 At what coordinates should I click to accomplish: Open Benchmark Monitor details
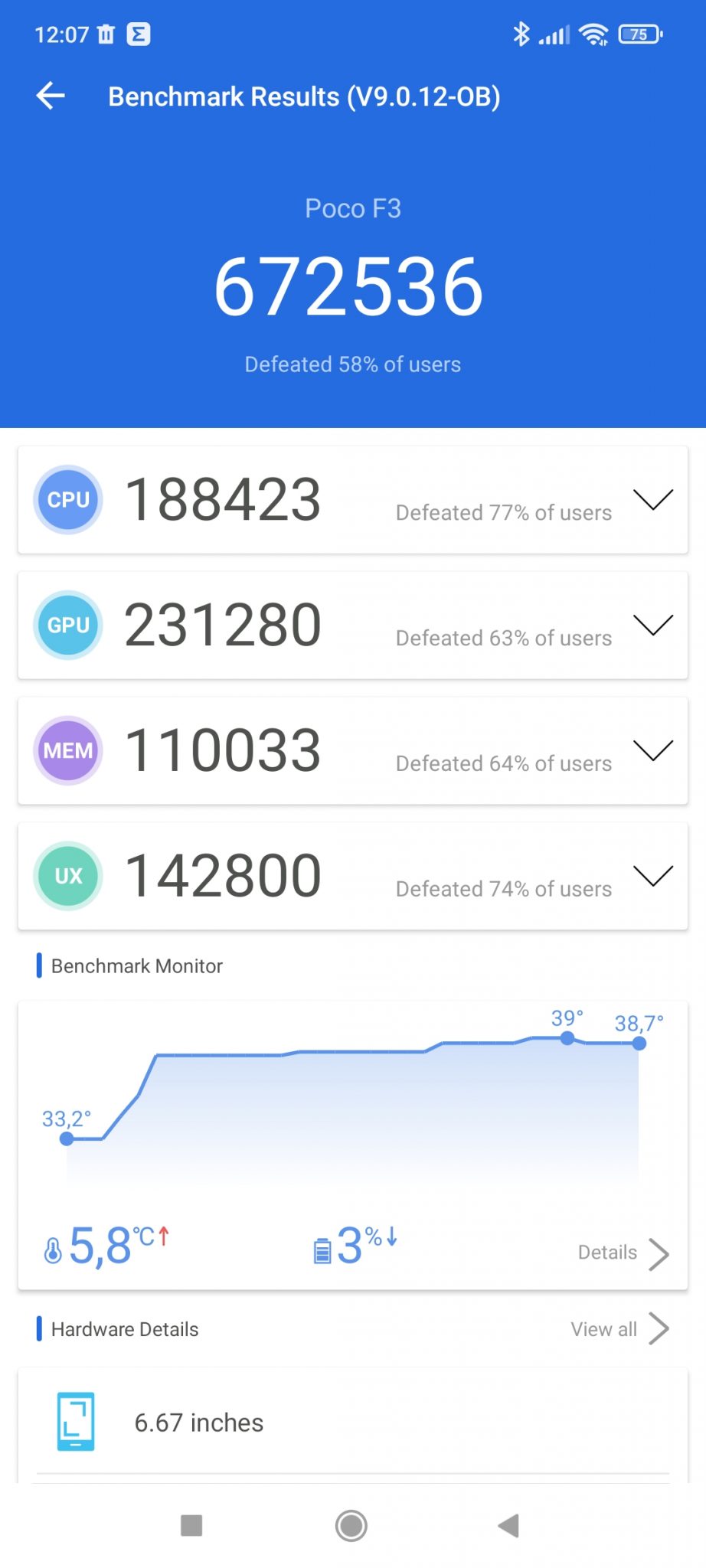pyautogui.click(x=623, y=1253)
